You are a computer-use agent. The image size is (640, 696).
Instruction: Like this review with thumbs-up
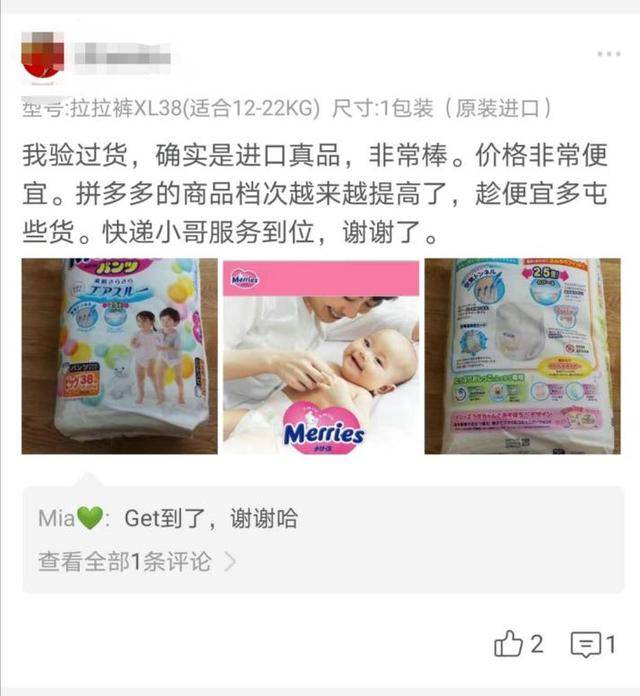pos(509,643)
